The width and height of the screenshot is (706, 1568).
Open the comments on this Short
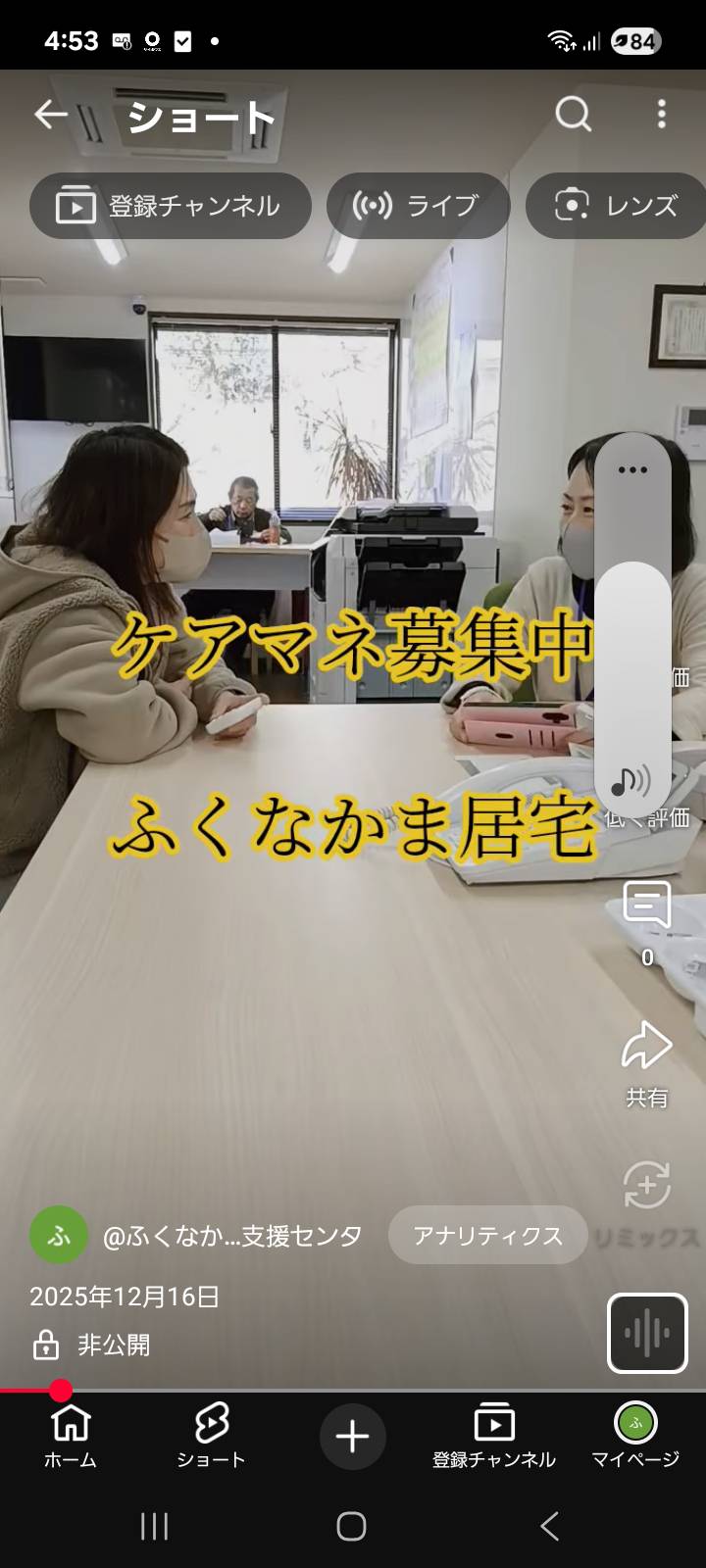[x=647, y=906]
